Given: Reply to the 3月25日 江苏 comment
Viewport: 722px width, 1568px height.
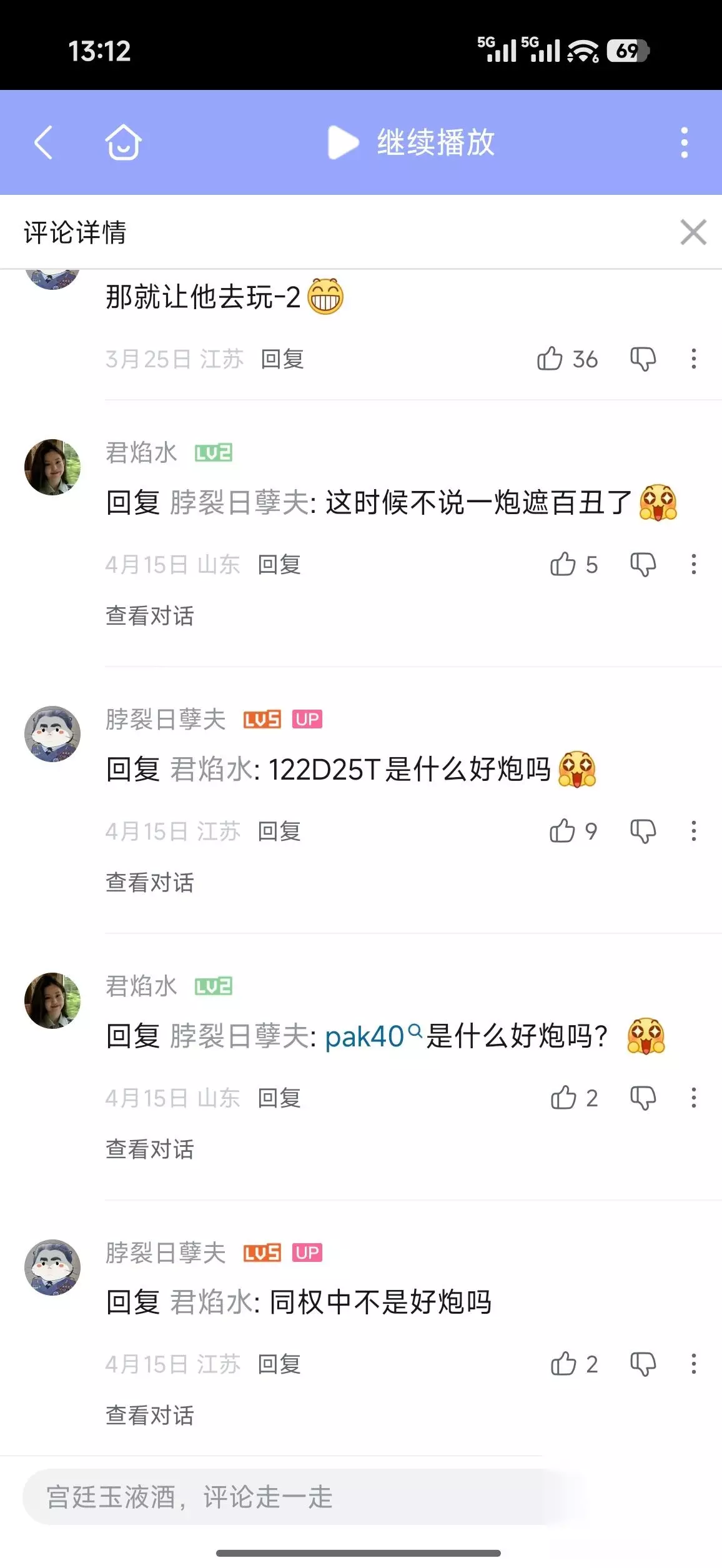Looking at the screenshot, I should pos(282,359).
